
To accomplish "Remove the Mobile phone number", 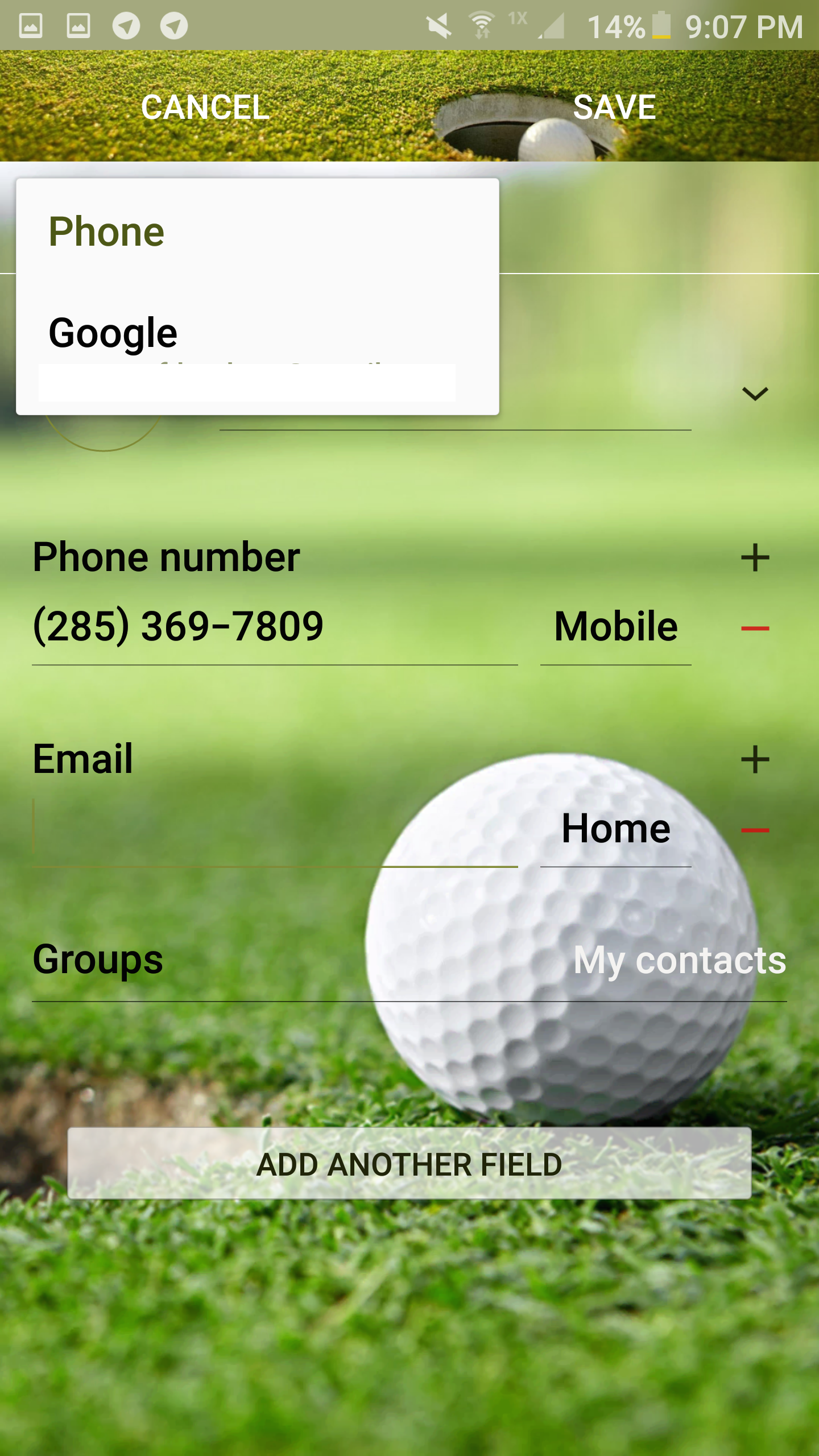I will [755, 628].
